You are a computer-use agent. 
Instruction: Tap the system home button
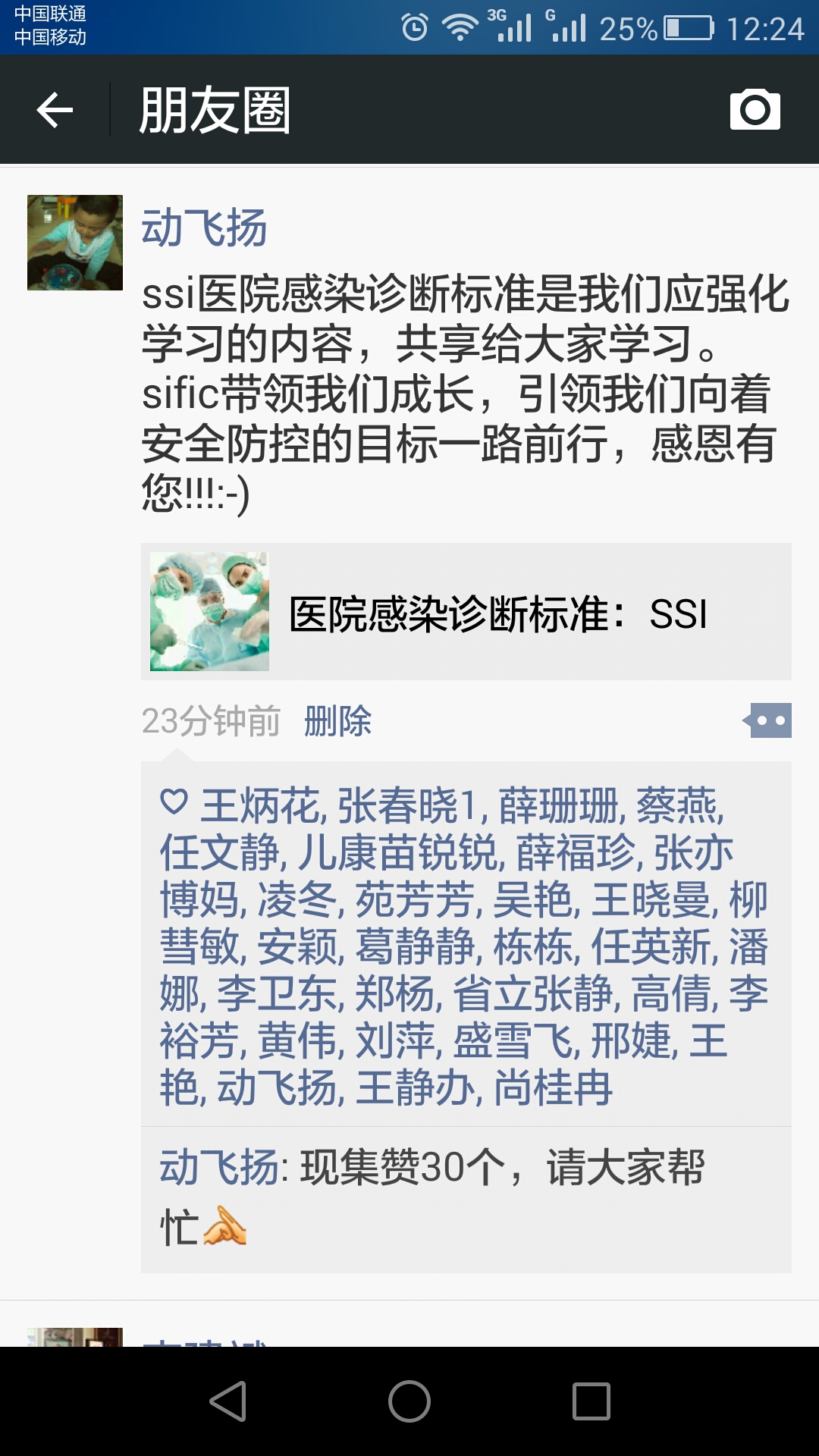(x=409, y=1401)
